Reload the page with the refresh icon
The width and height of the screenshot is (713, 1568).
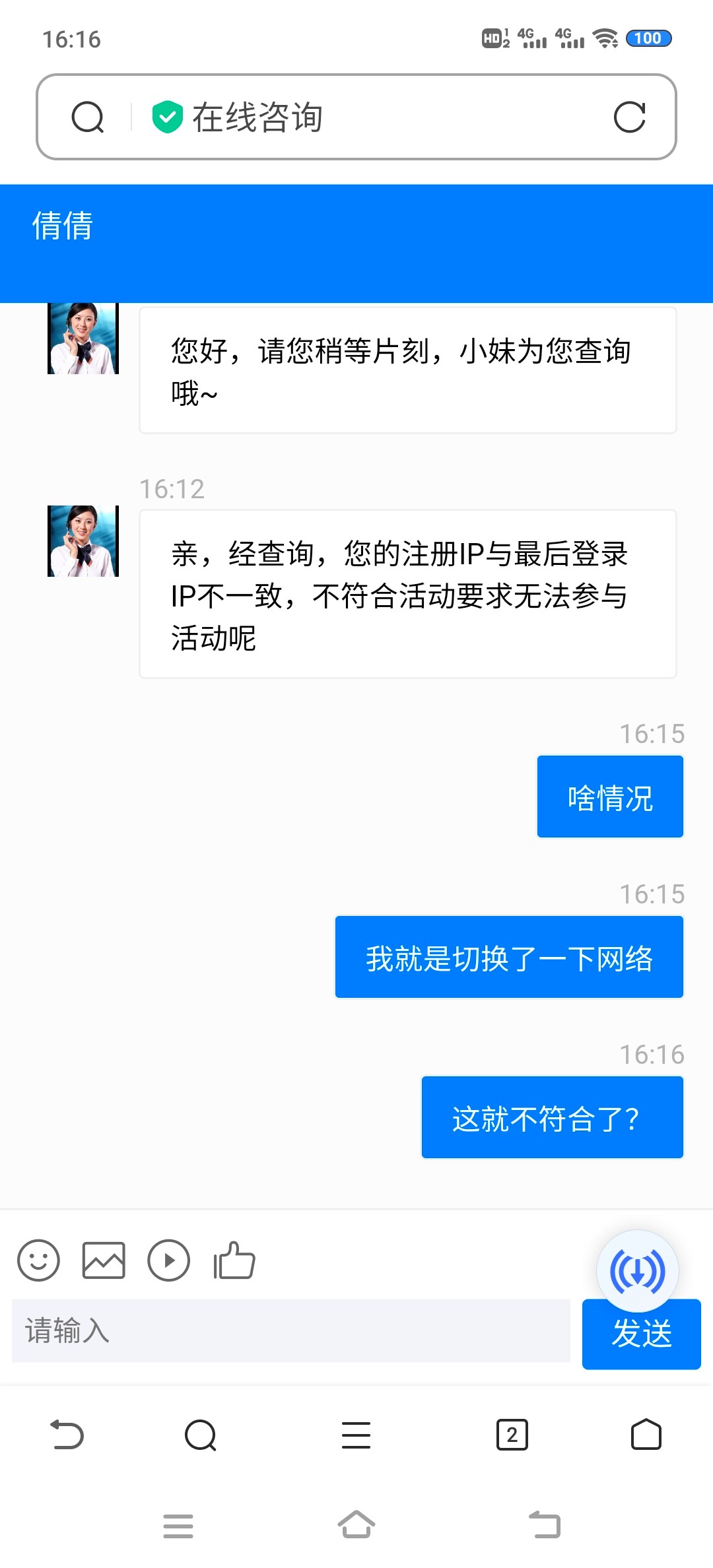click(629, 117)
